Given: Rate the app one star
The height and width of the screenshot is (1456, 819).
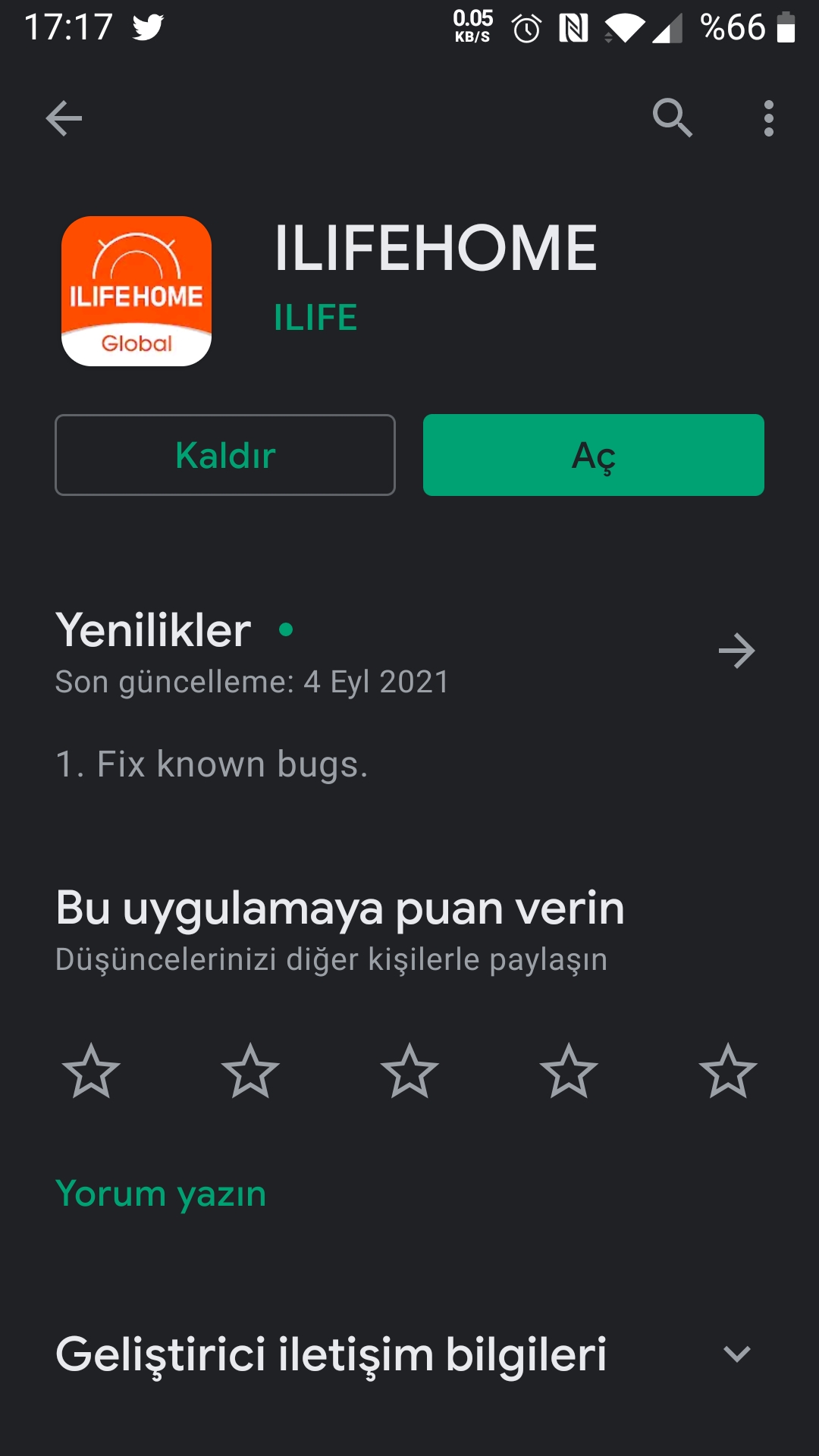Looking at the screenshot, I should point(91,1071).
